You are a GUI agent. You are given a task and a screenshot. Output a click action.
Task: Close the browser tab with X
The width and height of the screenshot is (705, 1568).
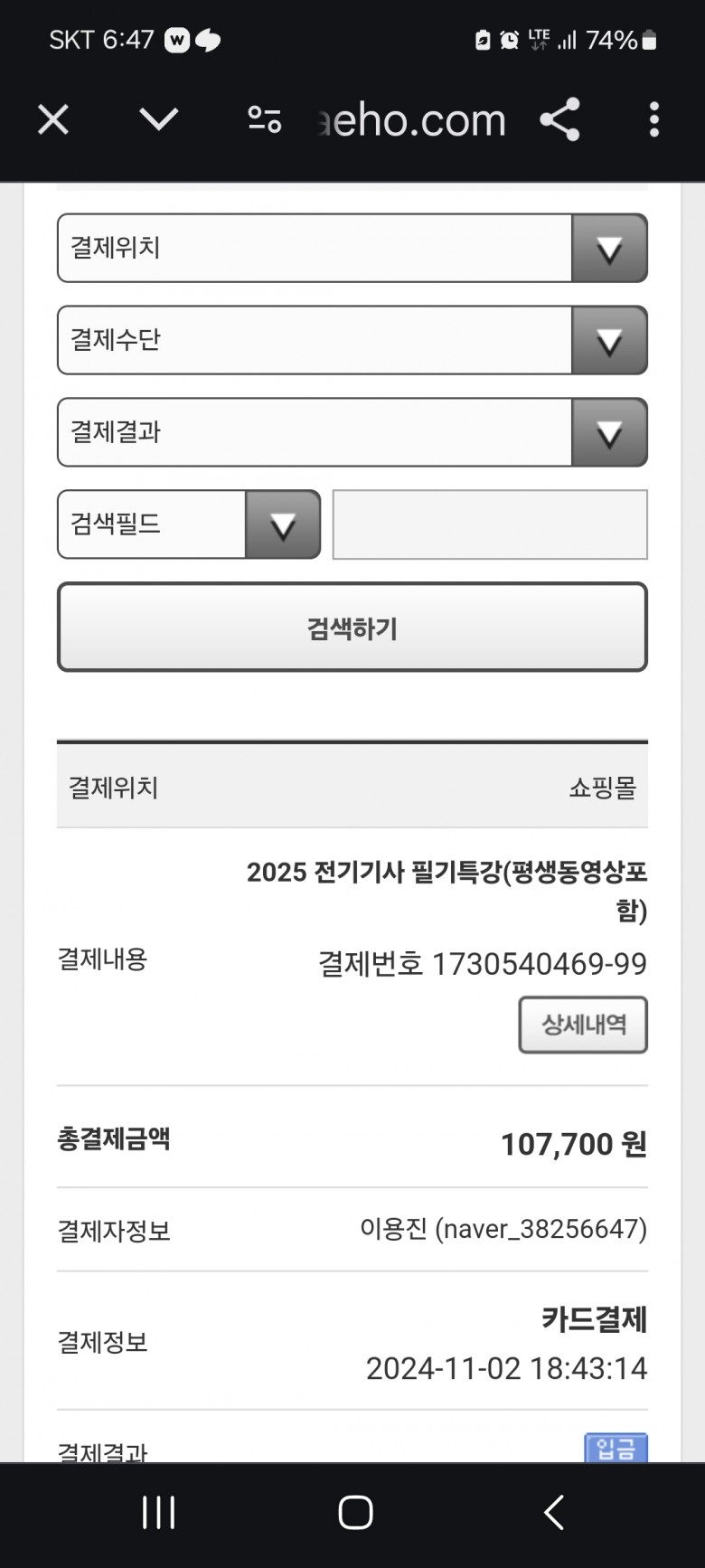click(x=53, y=119)
